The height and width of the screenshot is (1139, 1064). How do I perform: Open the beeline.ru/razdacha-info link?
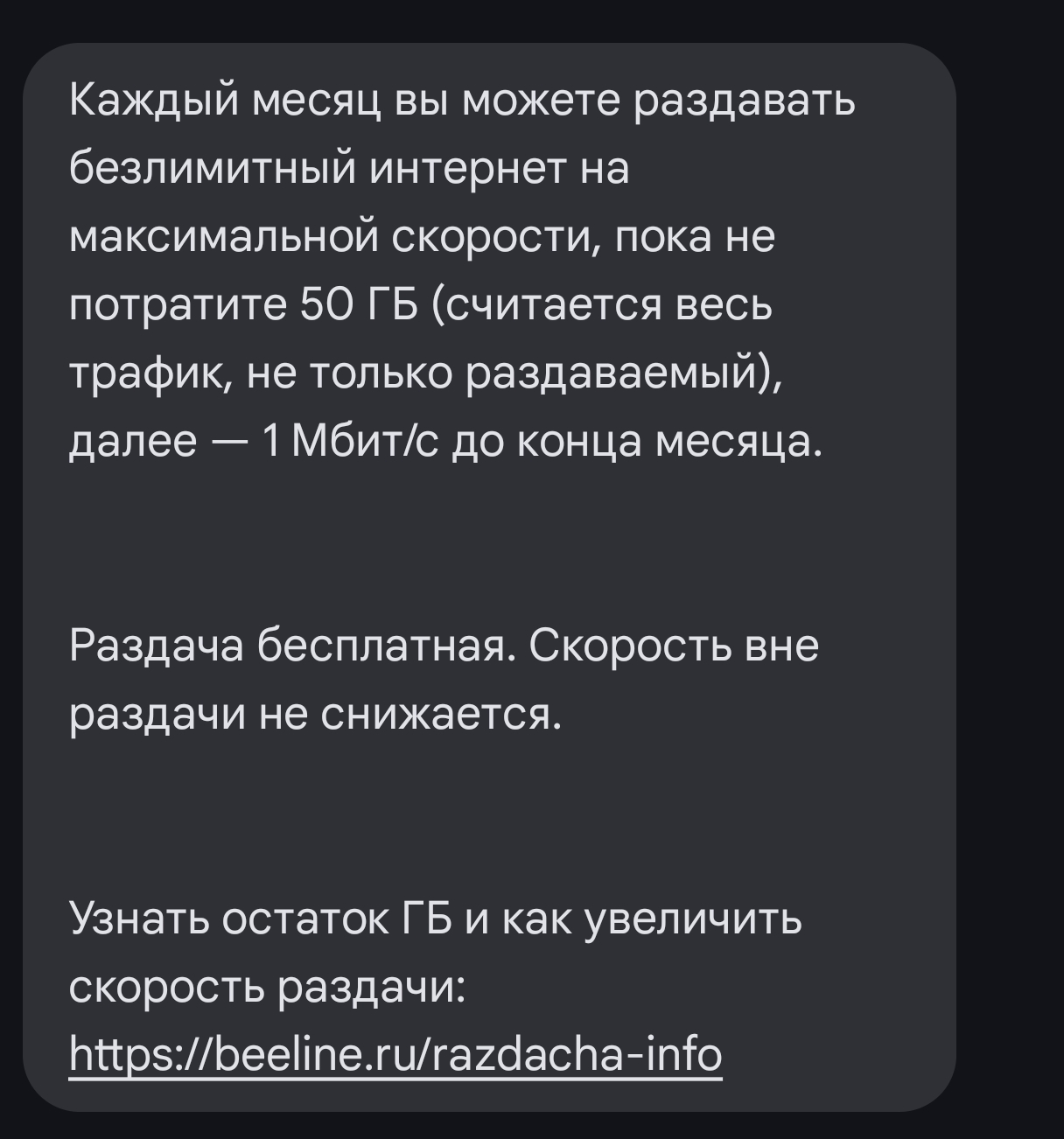(x=395, y=1054)
